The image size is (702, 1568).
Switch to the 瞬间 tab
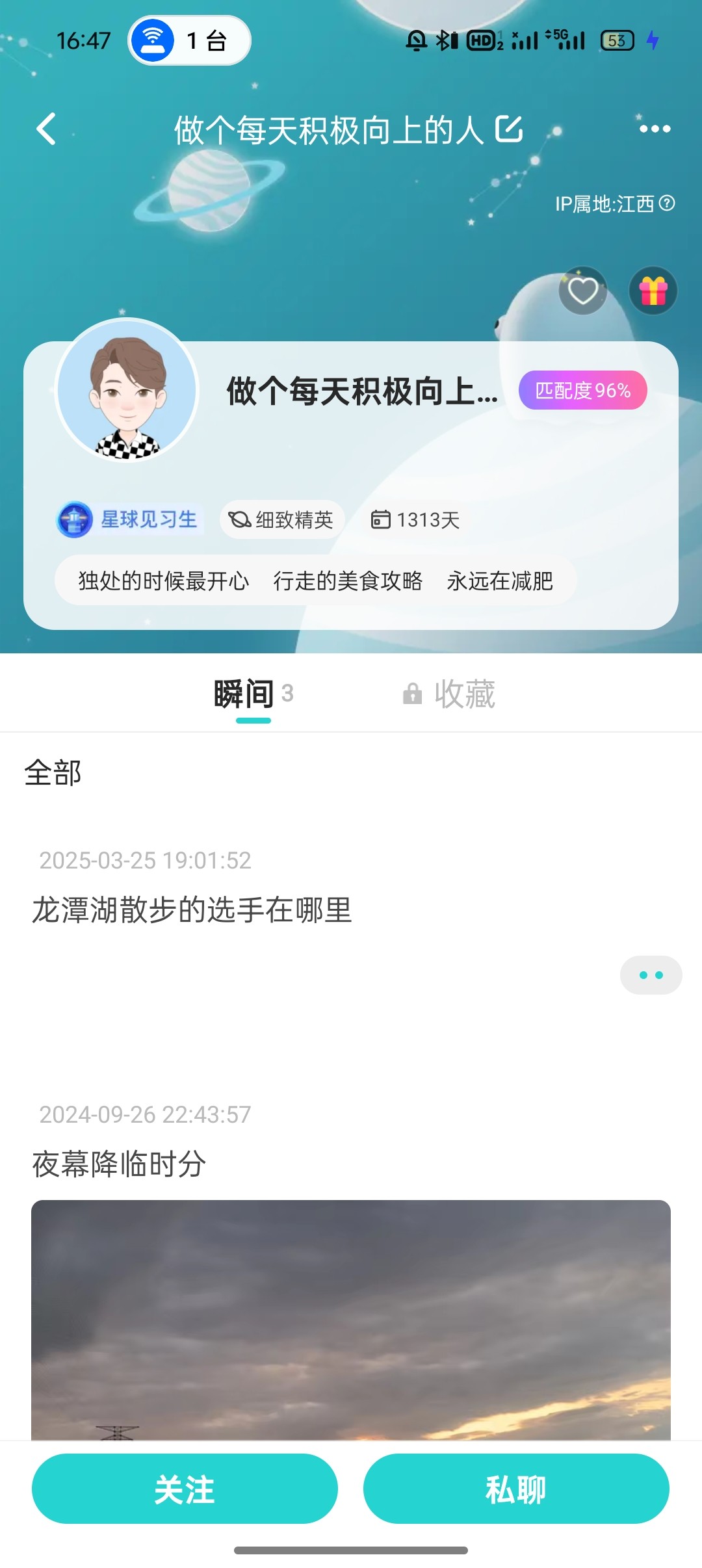pos(253,694)
